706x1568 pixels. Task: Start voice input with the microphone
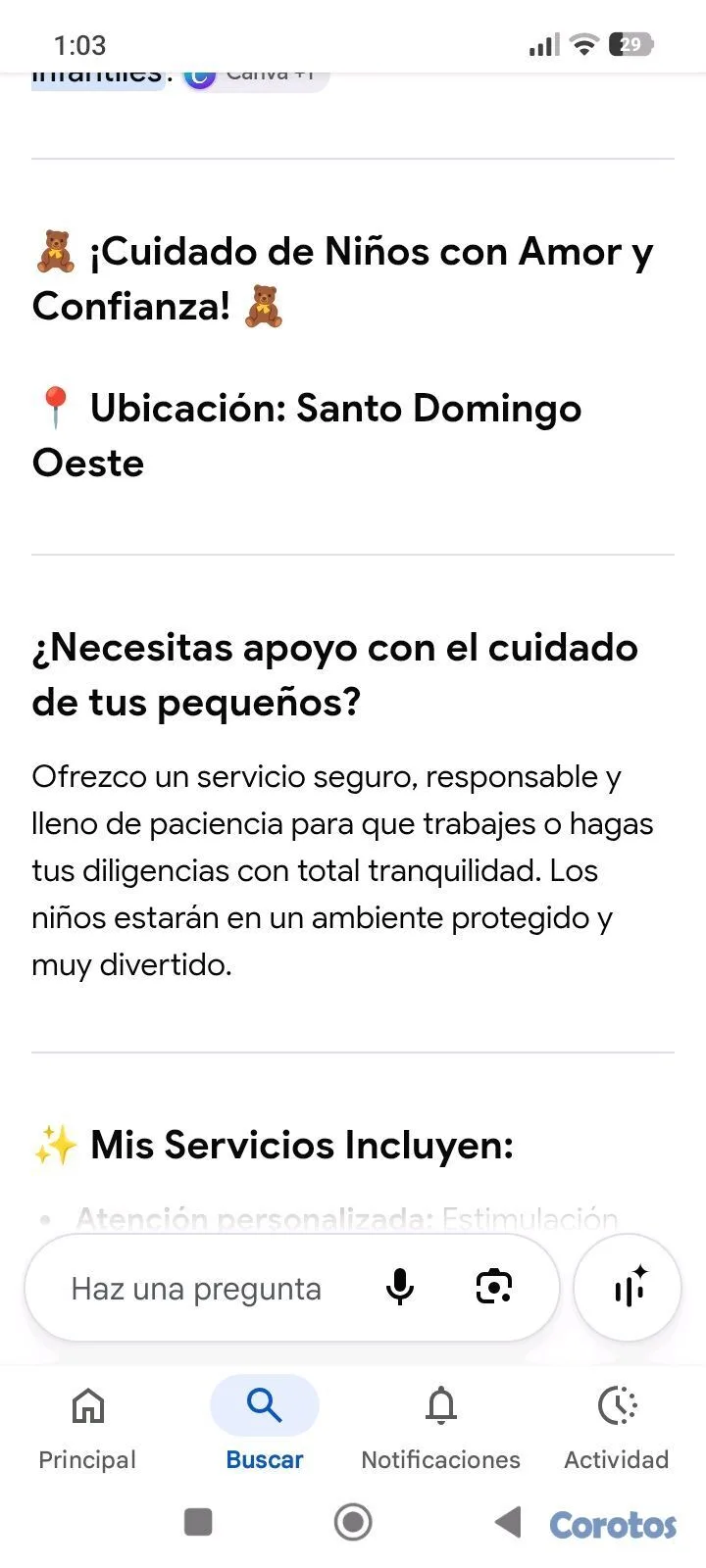(x=400, y=1287)
